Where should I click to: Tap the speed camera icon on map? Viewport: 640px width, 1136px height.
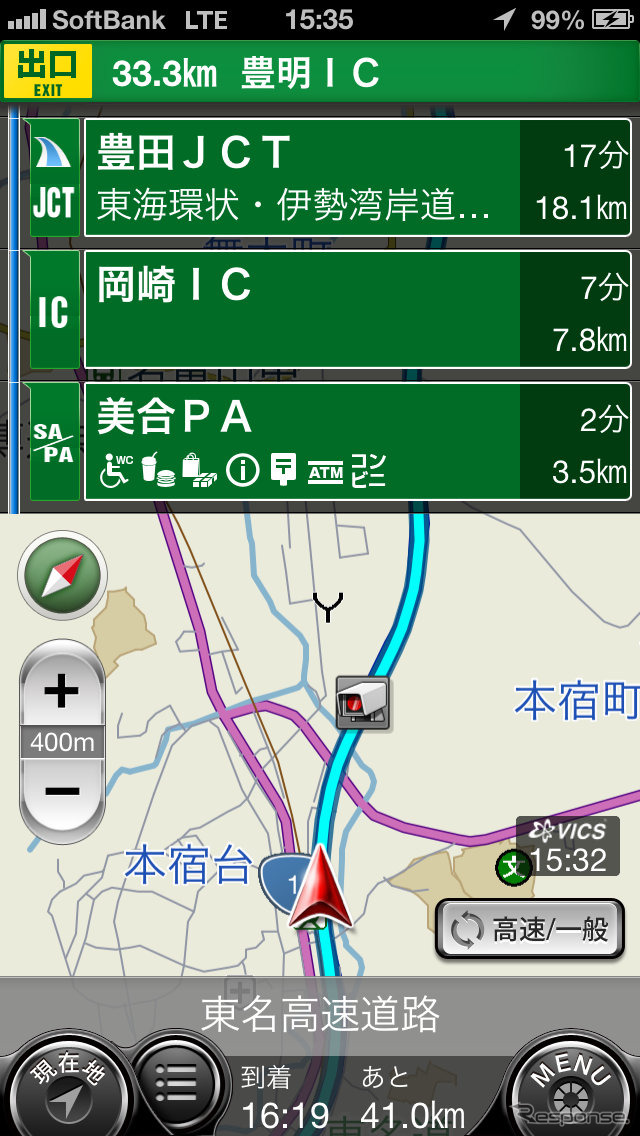(362, 703)
